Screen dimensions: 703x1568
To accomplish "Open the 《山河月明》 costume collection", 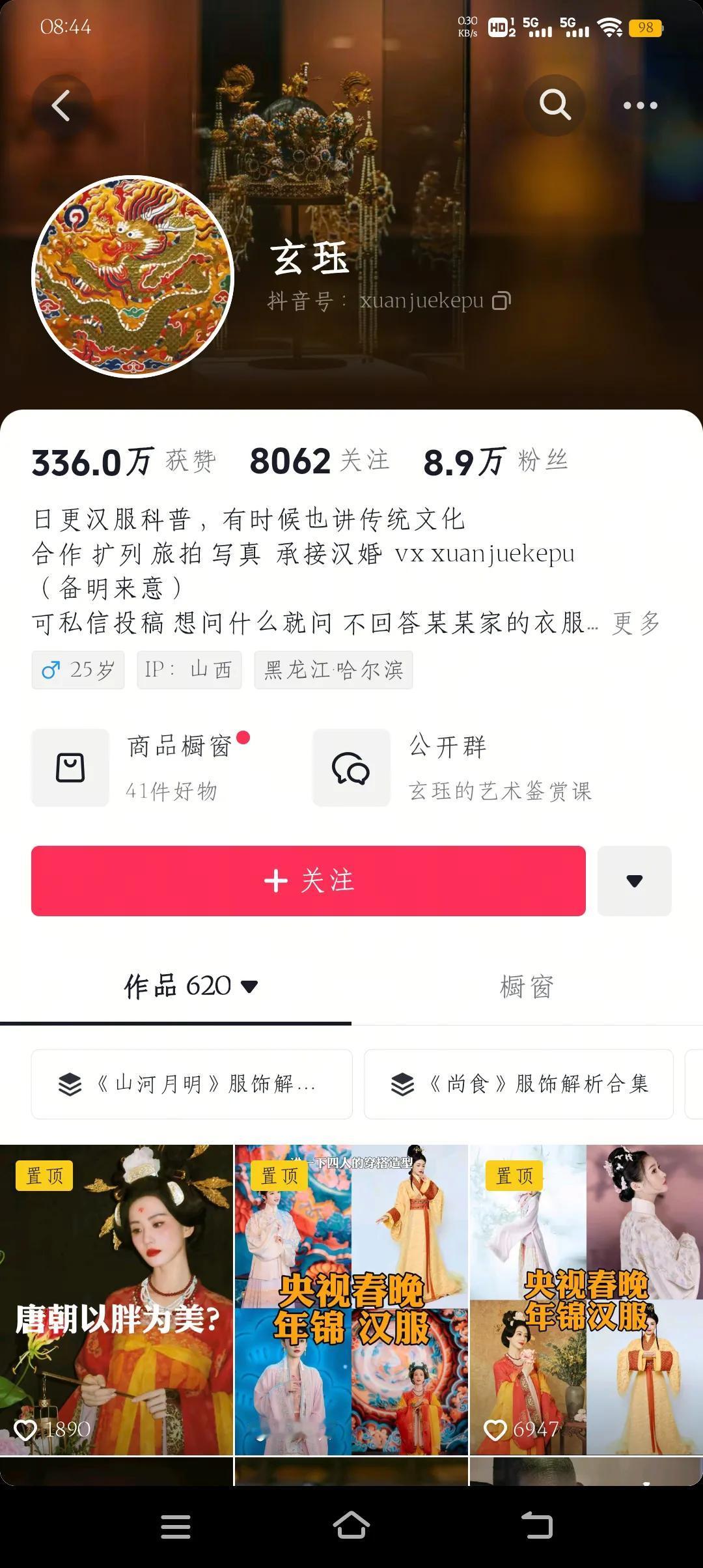I will (192, 1084).
